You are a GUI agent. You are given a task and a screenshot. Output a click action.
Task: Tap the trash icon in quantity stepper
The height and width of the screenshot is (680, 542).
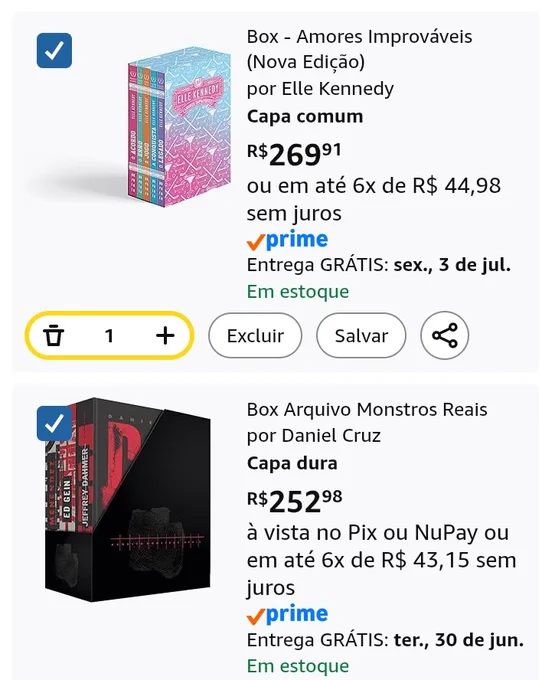tap(54, 335)
